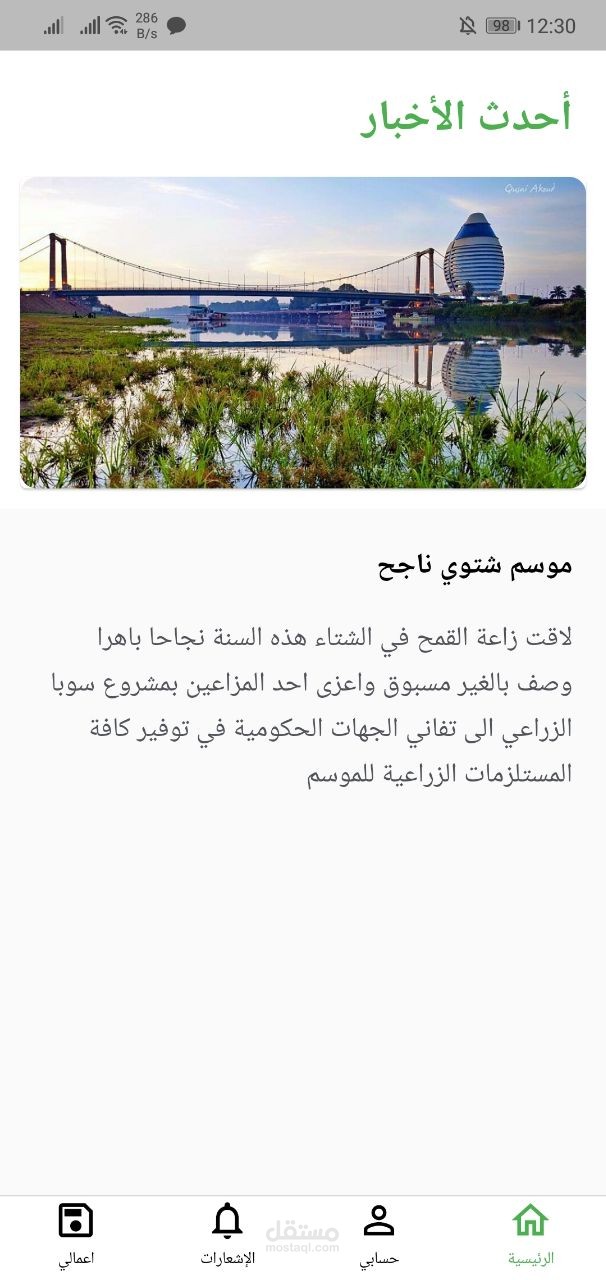Open the الإشعارات notifications tab
This screenshot has height=1280, width=606.
click(227, 1234)
